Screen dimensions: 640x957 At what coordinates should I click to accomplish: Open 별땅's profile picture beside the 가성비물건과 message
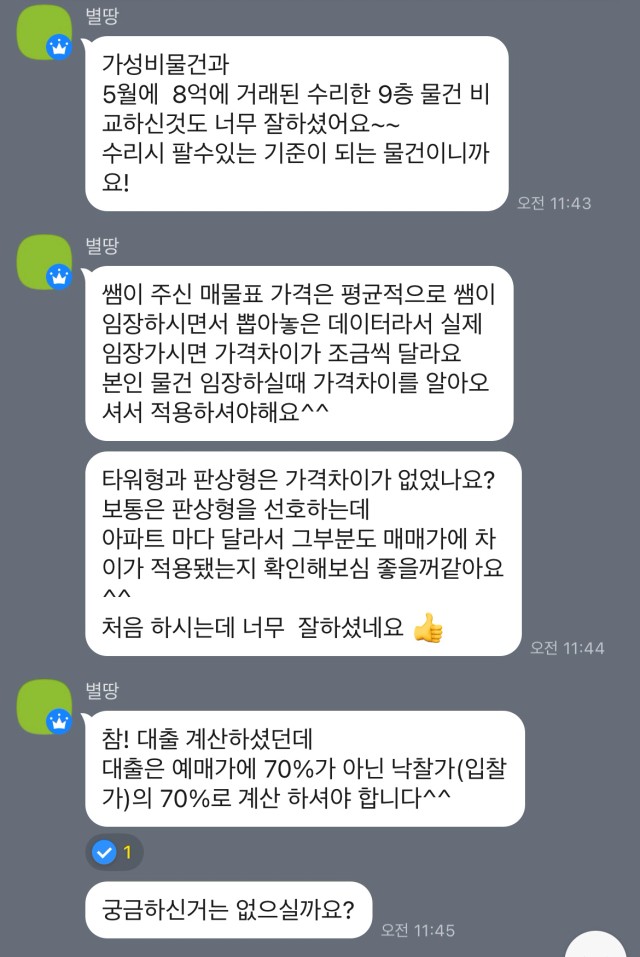(43, 32)
